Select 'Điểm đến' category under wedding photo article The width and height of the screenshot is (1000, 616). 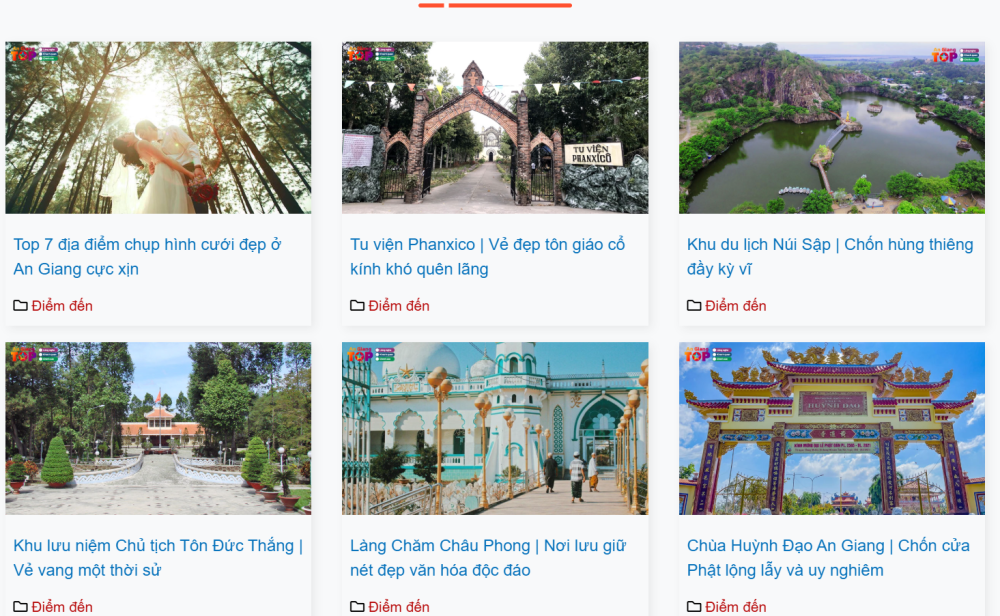click(x=62, y=305)
